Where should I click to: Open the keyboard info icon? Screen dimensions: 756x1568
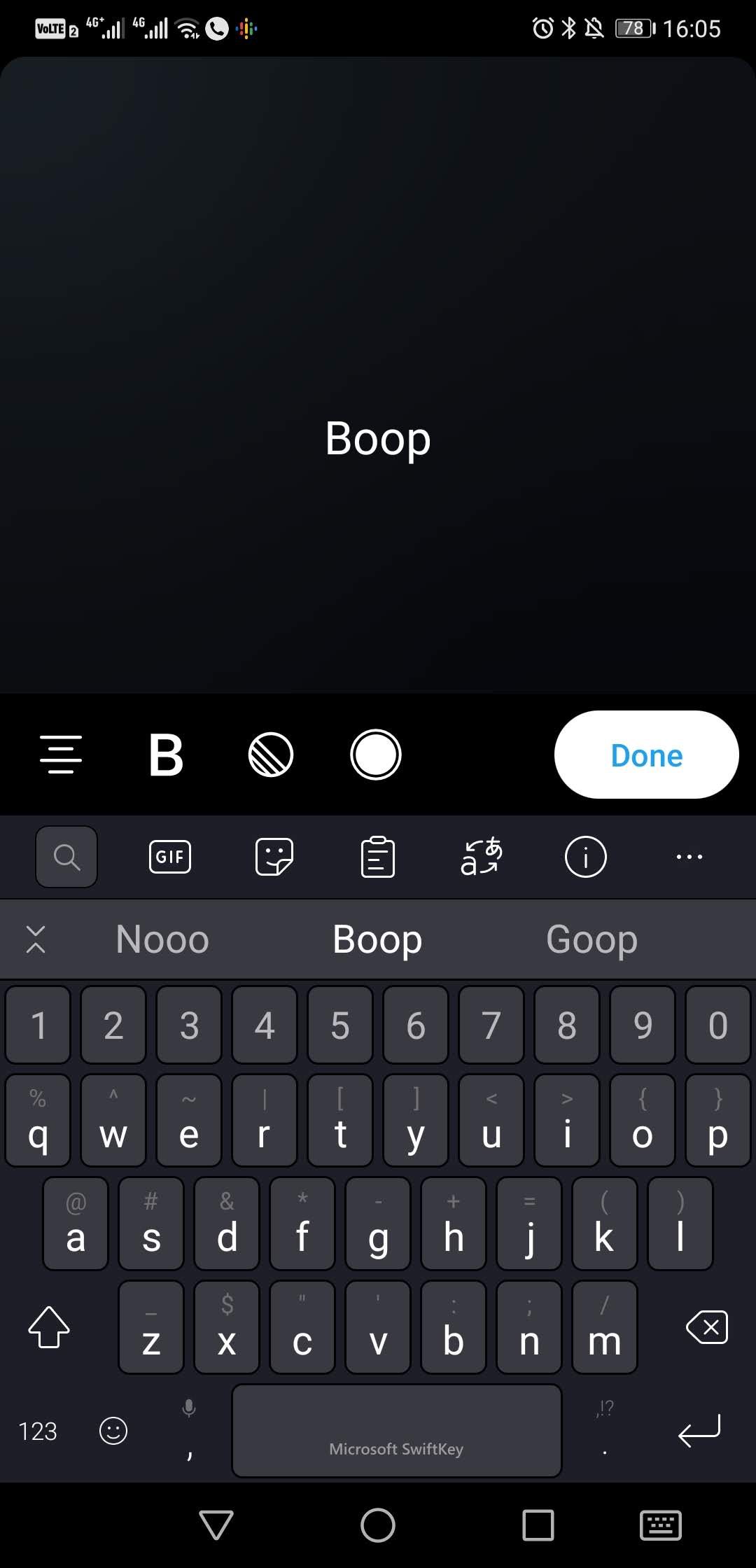(585, 857)
